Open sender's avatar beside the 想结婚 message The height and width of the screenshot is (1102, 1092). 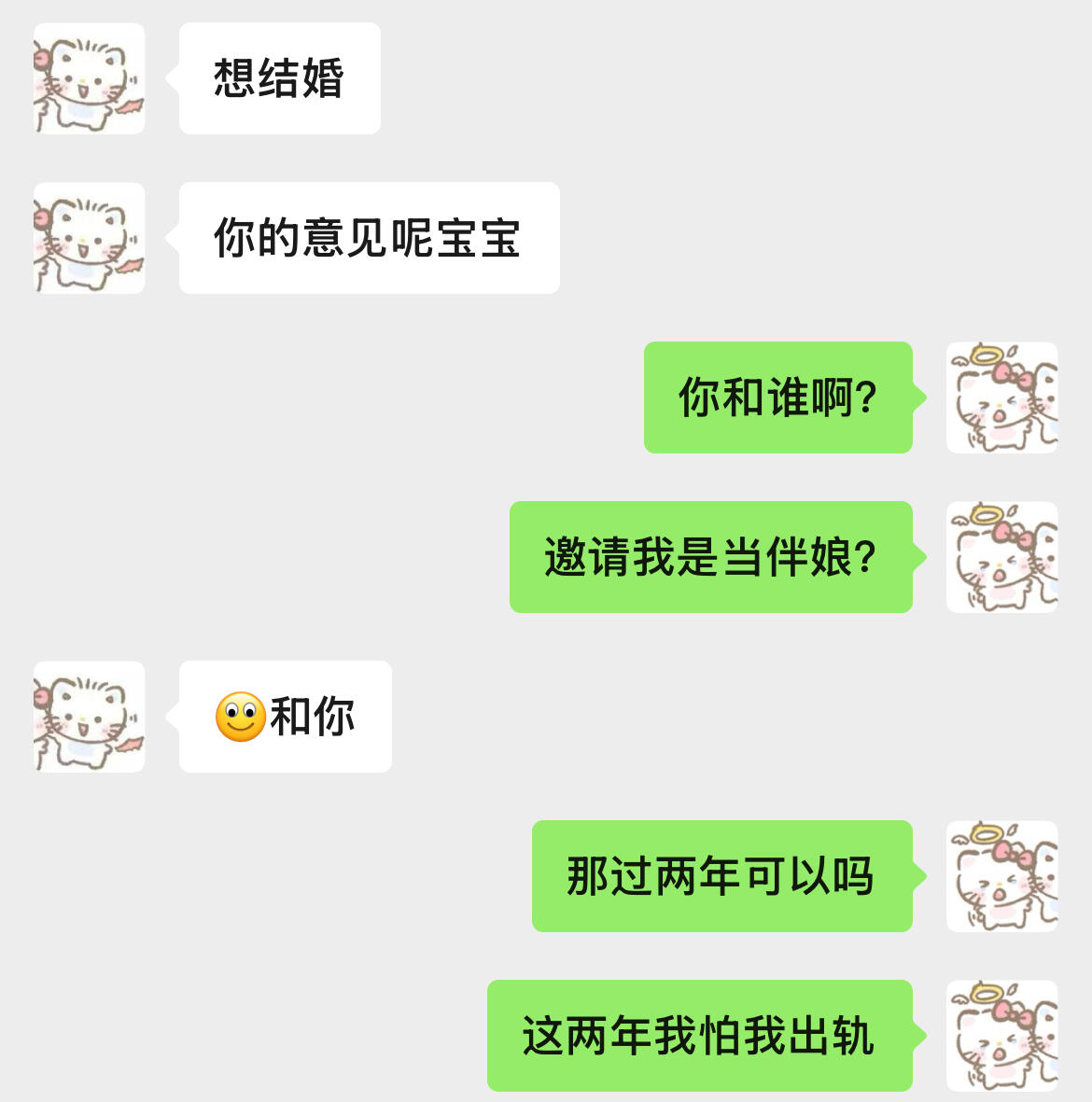click(90, 78)
